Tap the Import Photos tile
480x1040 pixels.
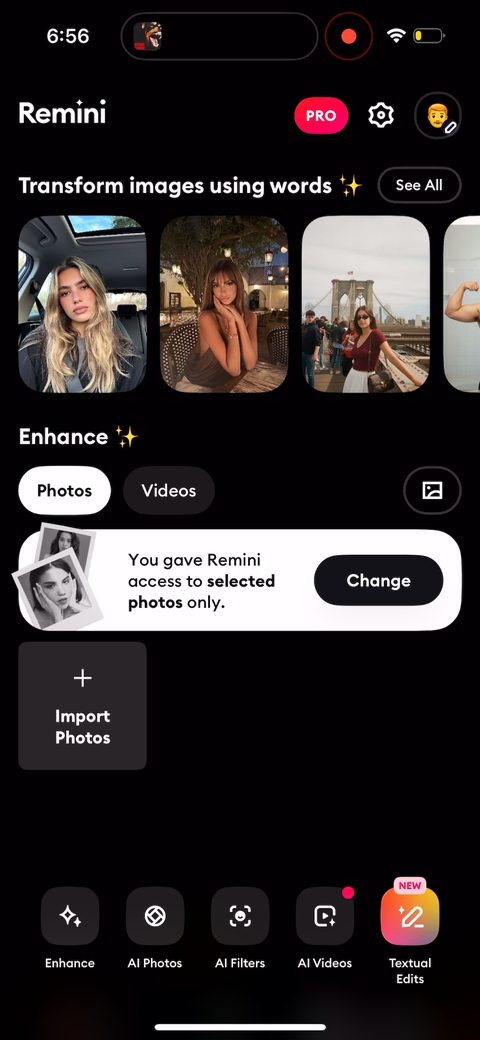coord(82,706)
